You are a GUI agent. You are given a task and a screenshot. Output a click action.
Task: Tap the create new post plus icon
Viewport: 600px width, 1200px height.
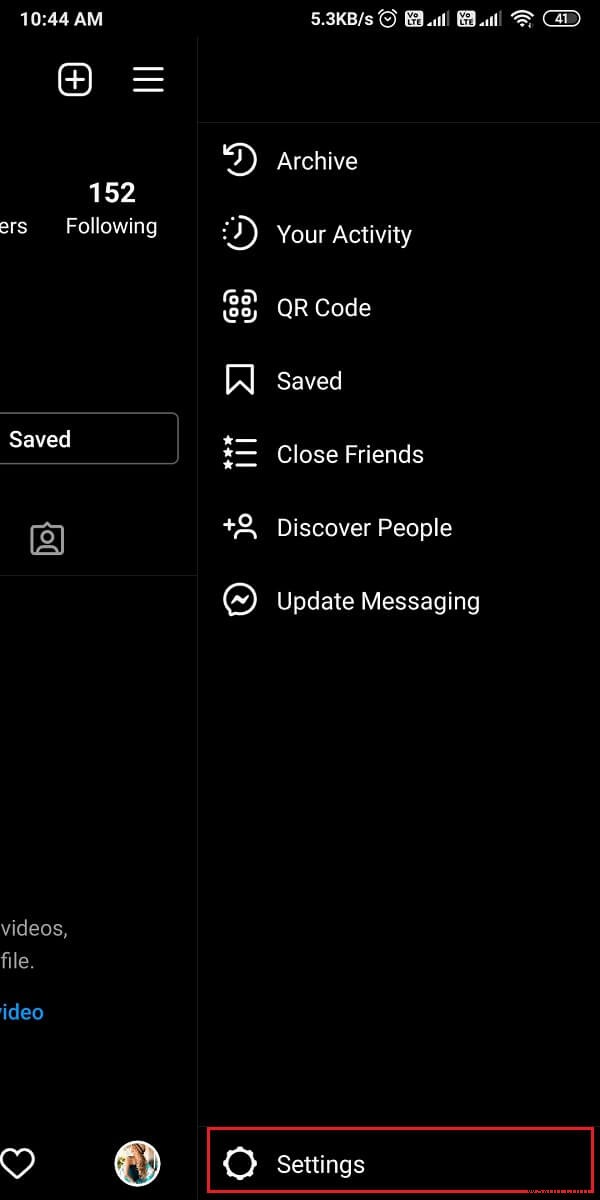point(75,80)
